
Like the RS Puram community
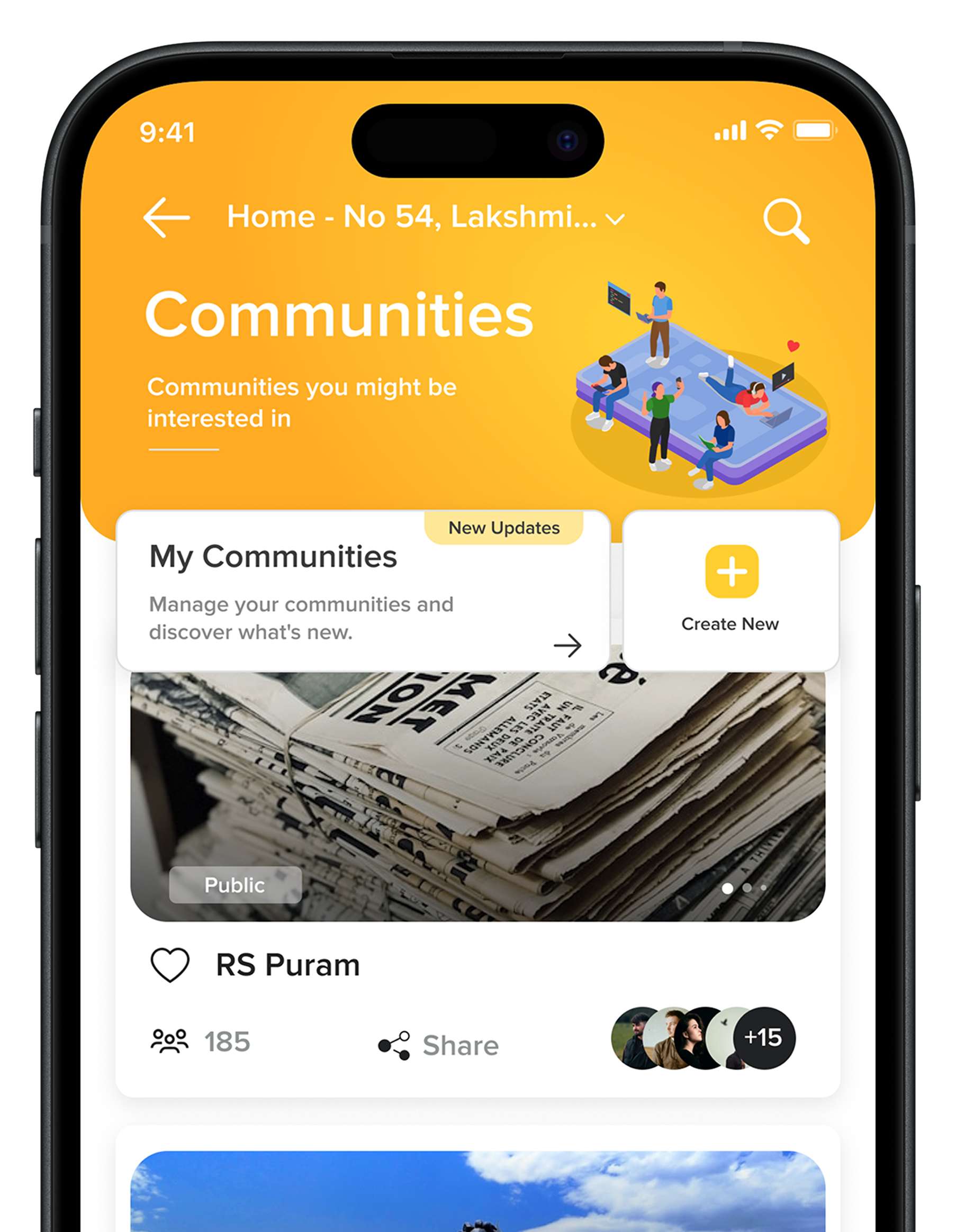[x=170, y=965]
